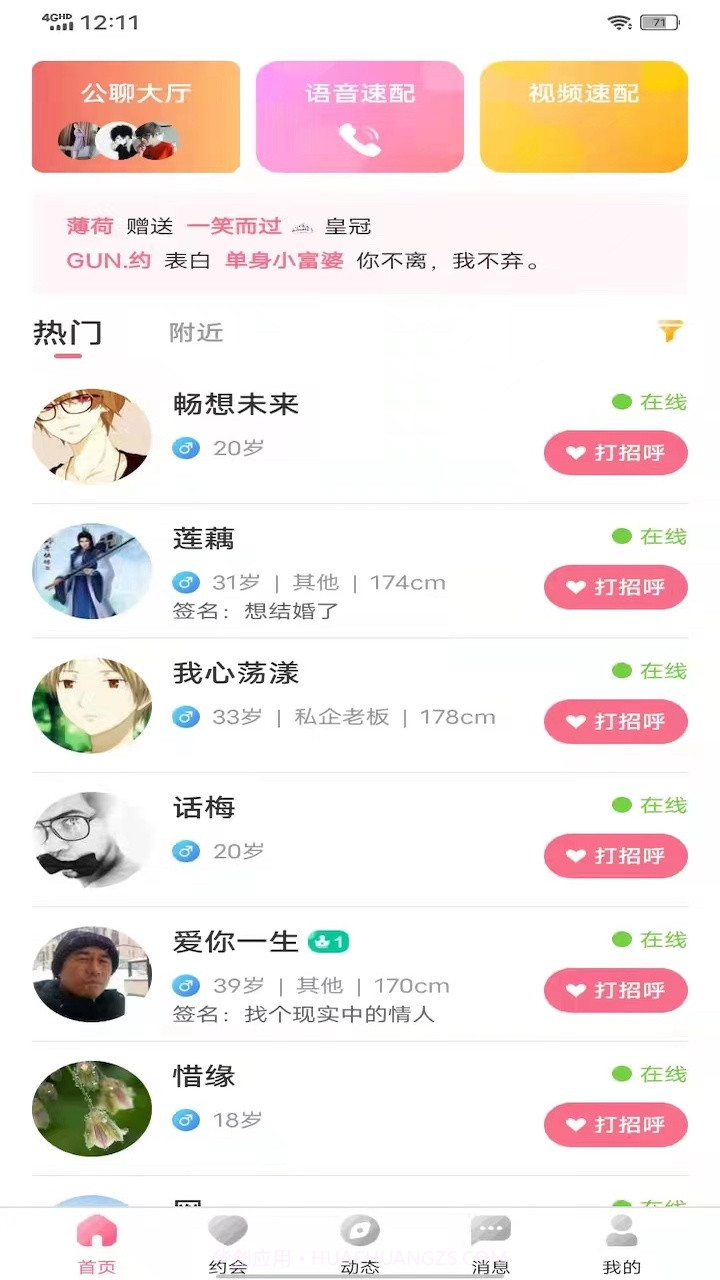The image size is (720, 1280).
Task: Open the 公聊大厅 chat hall
Action: click(x=135, y=115)
